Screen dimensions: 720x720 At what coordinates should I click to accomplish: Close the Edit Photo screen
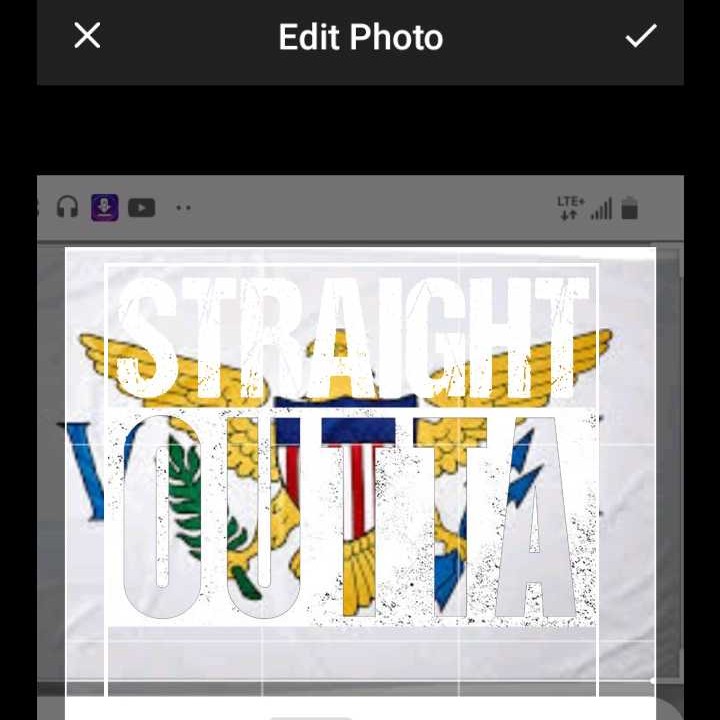click(87, 36)
